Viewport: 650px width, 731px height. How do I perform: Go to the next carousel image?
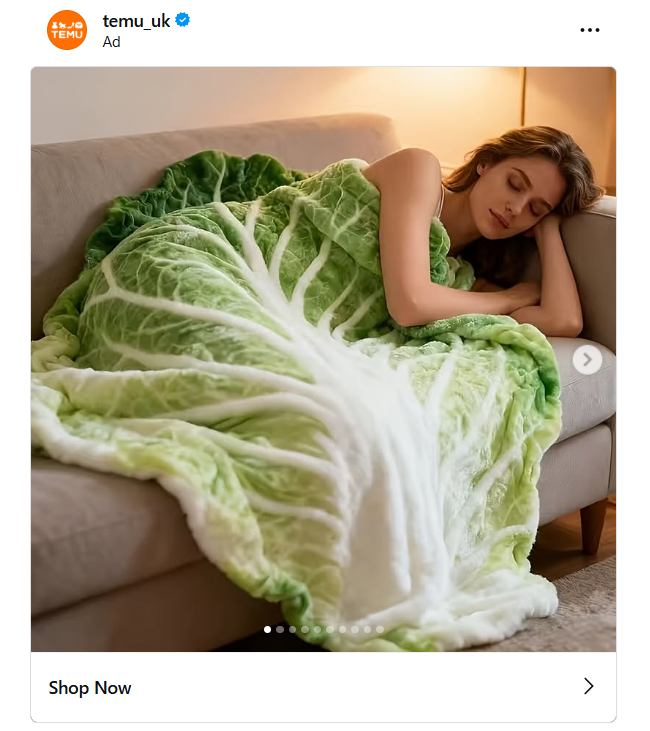587,359
